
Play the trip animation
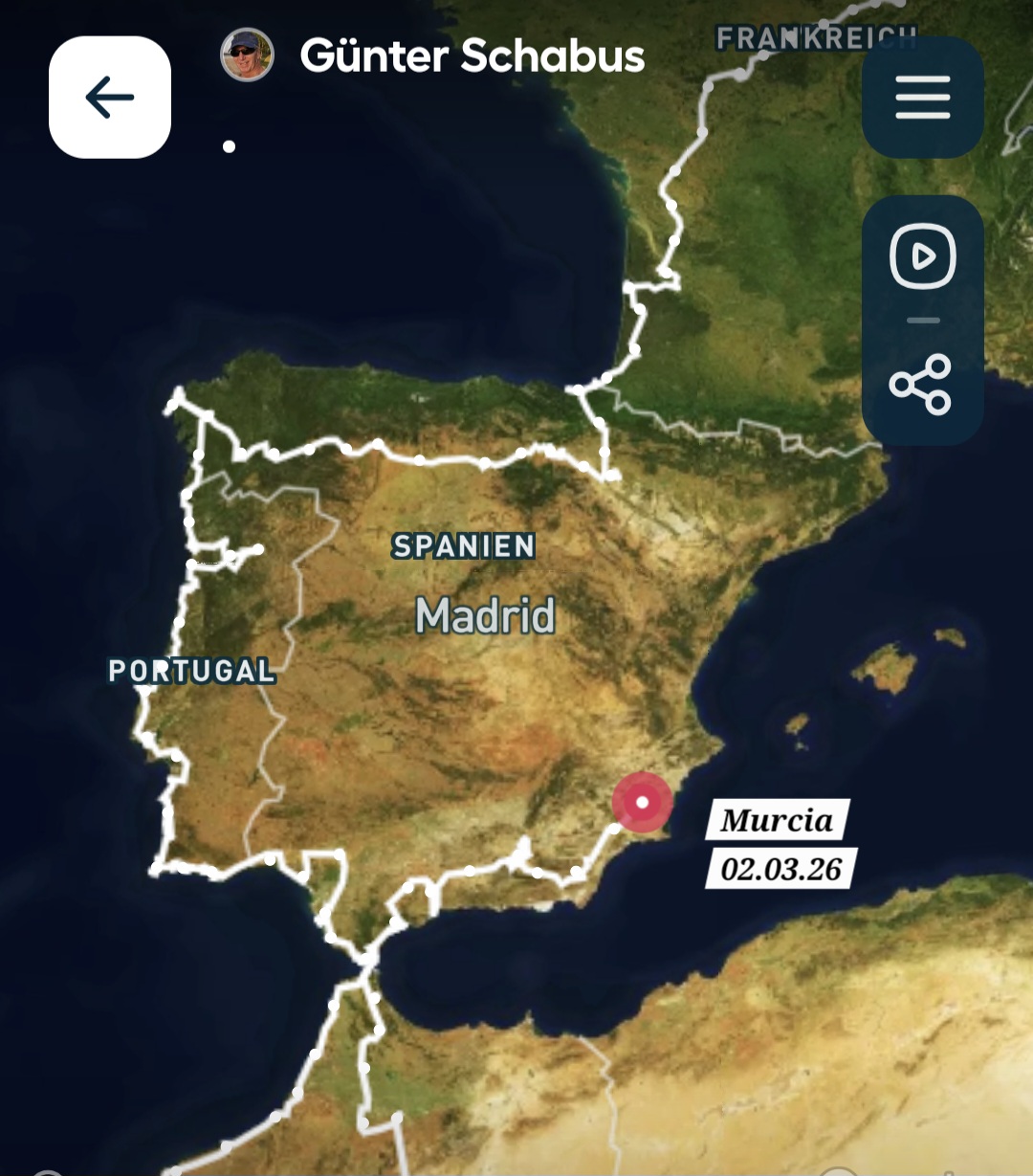(x=922, y=256)
